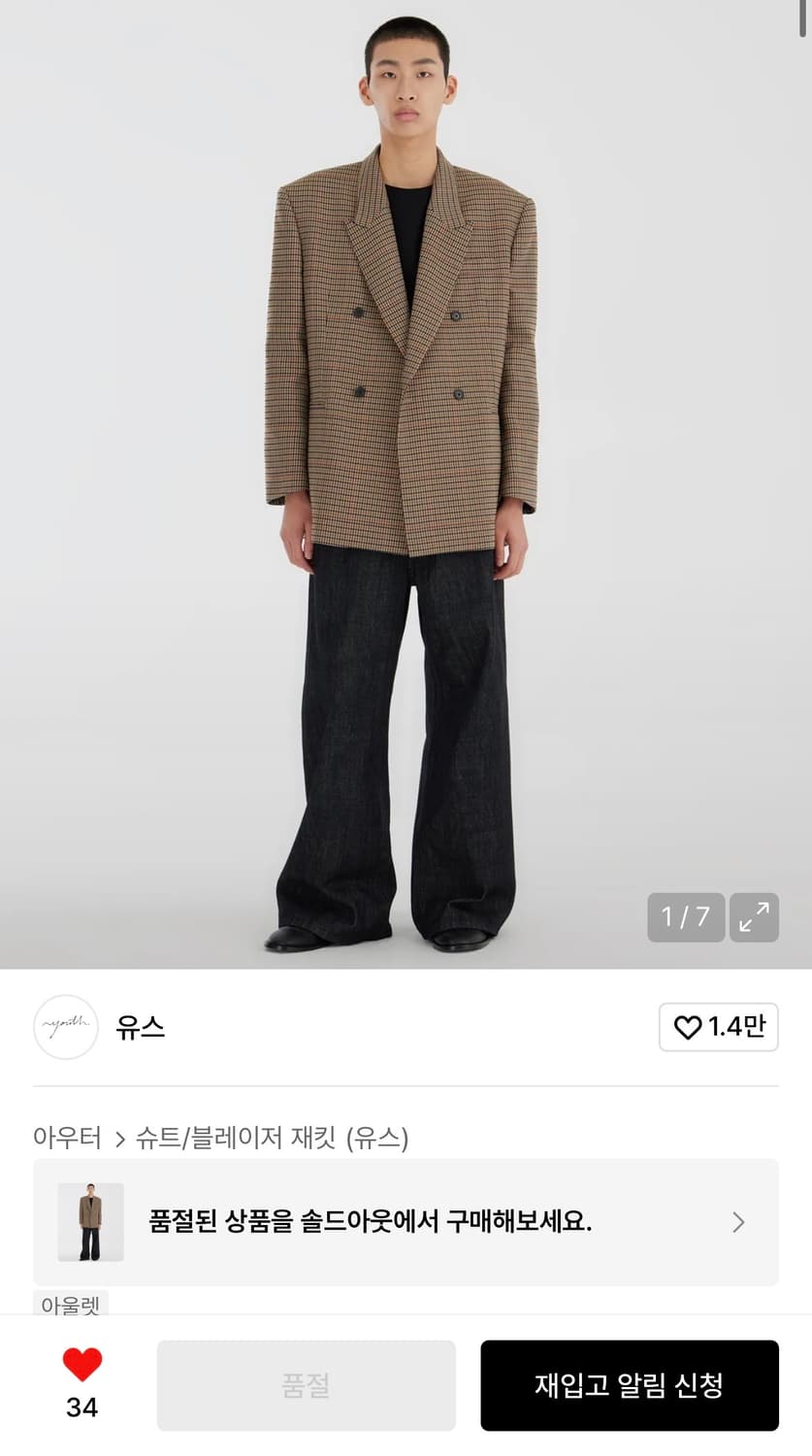Tap the chevron on the sold-out banner
The height and width of the screenshot is (1456, 812).
[x=739, y=1221]
